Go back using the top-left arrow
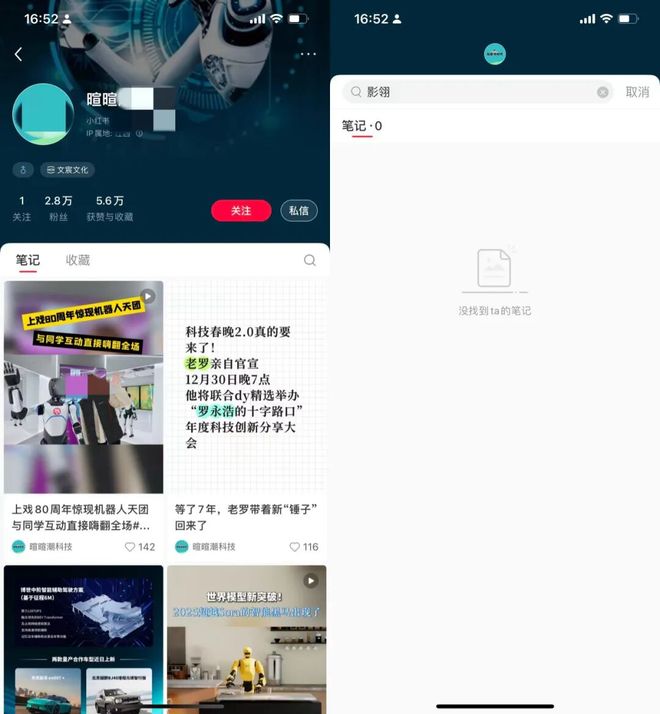 pyautogui.click(x=18, y=54)
